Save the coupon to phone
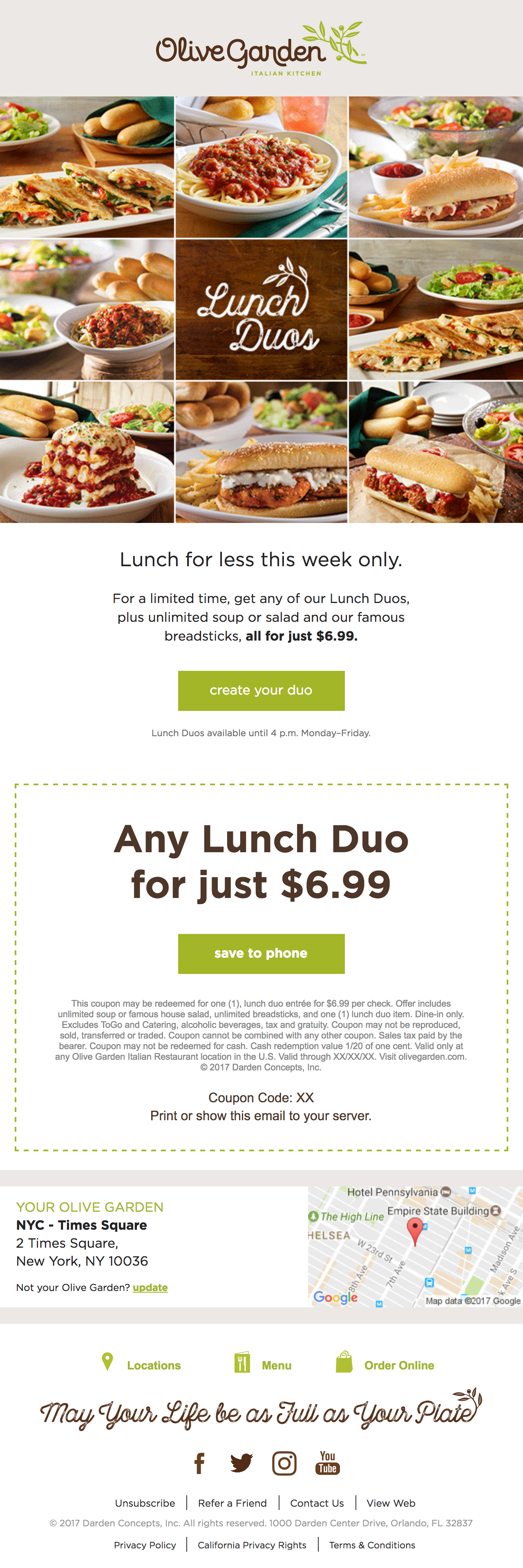 261,953
